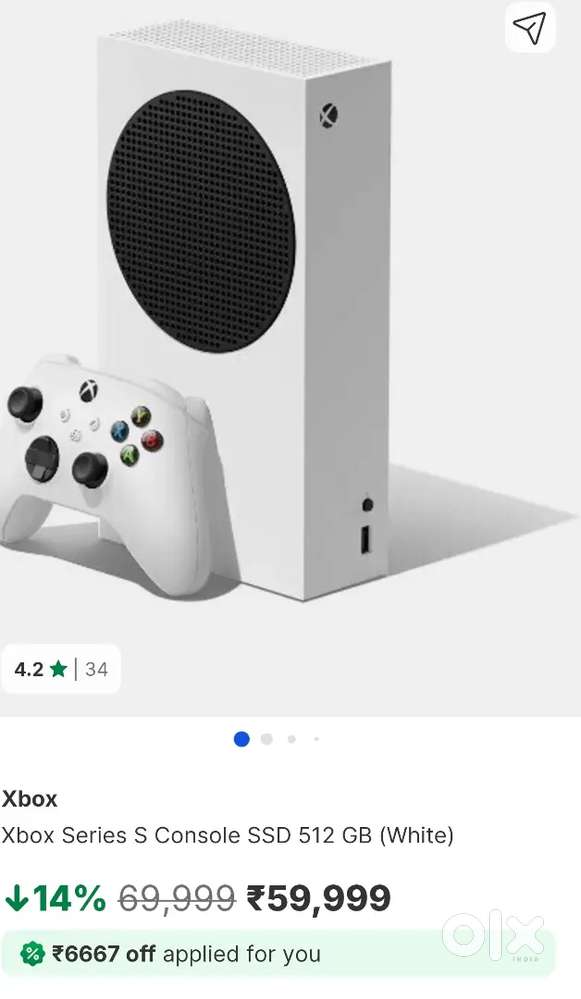Image resolution: width=581 pixels, height=999 pixels.
Task: Open the 4.2 star ratings and reviews
Action: [61, 669]
